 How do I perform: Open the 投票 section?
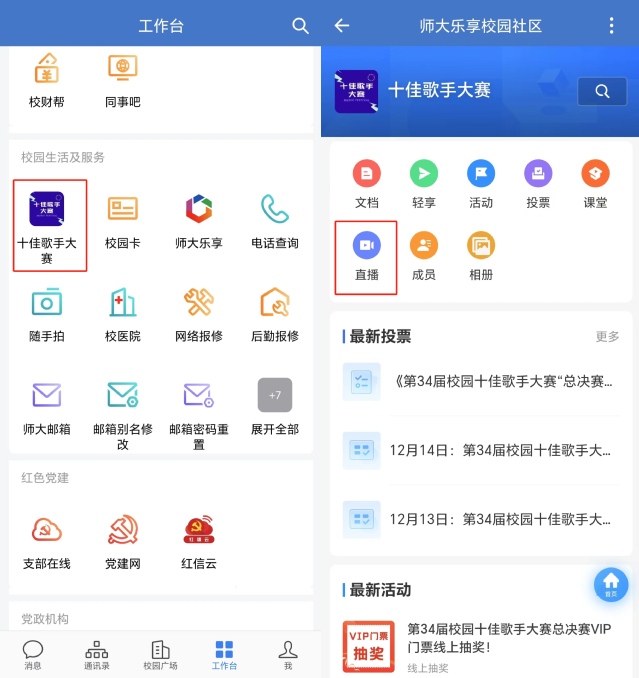[x=538, y=184]
